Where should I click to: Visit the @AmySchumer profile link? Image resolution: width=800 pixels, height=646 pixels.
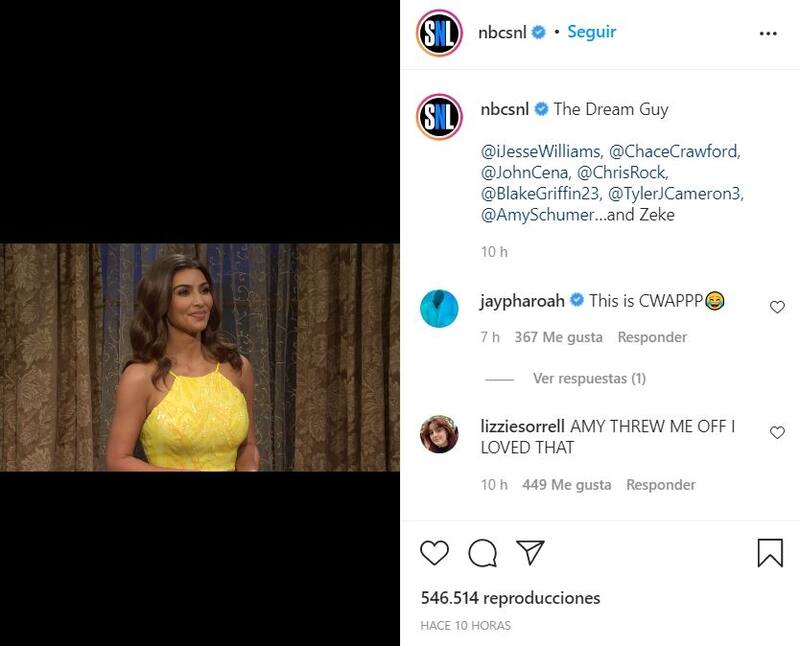pos(537,215)
